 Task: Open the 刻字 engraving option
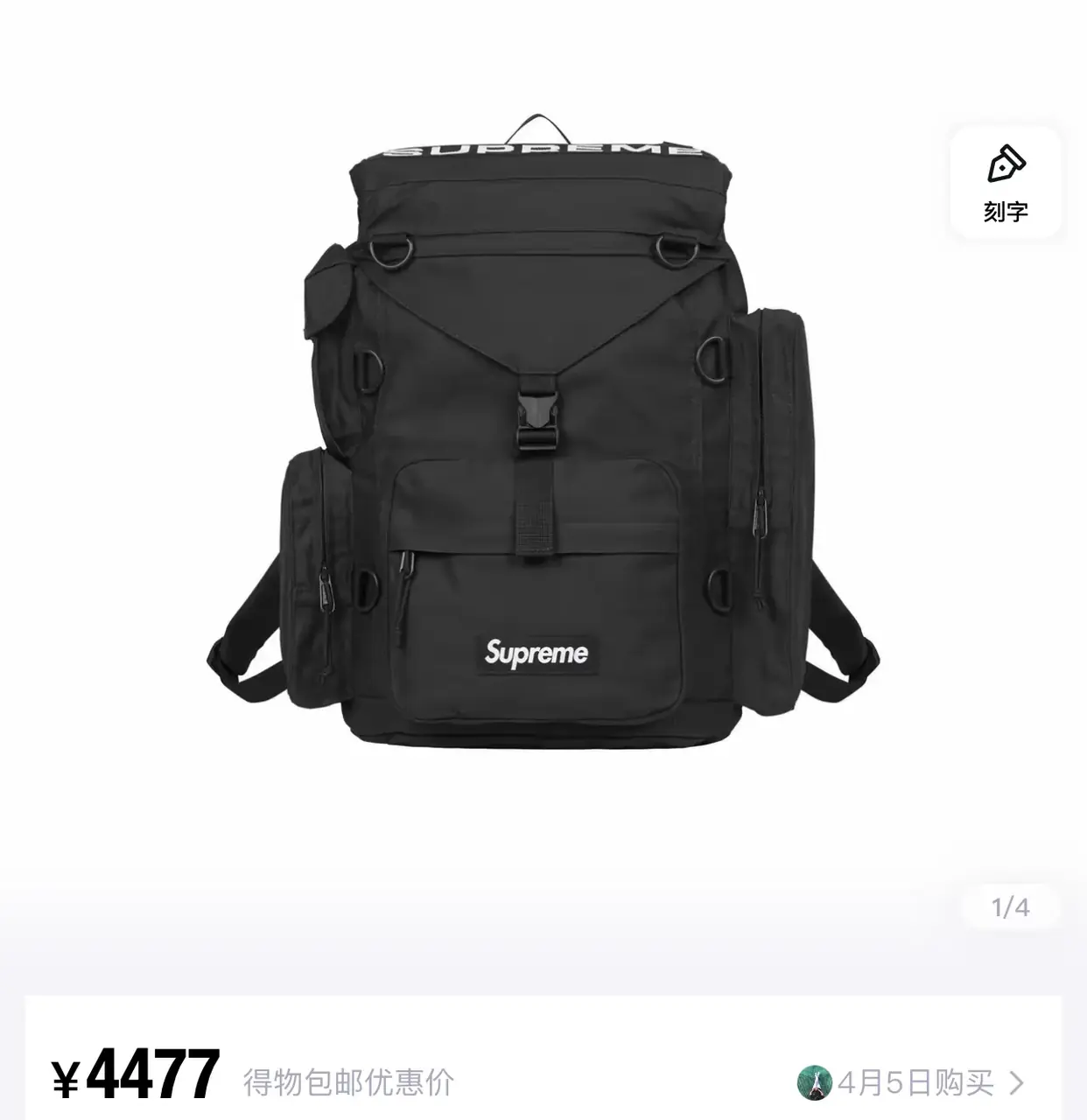pos(1005,184)
